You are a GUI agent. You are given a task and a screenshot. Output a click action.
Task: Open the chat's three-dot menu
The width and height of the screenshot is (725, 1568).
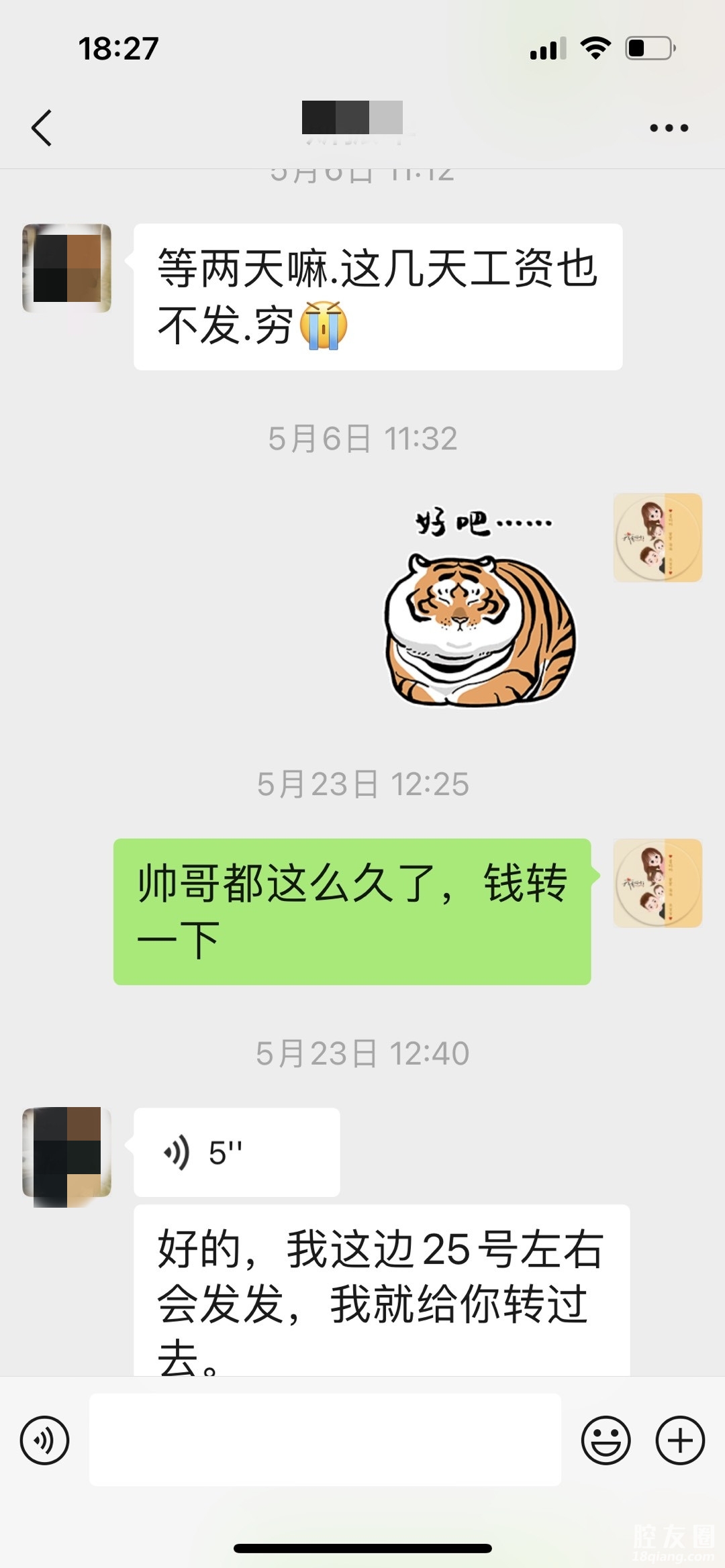click(669, 127)
